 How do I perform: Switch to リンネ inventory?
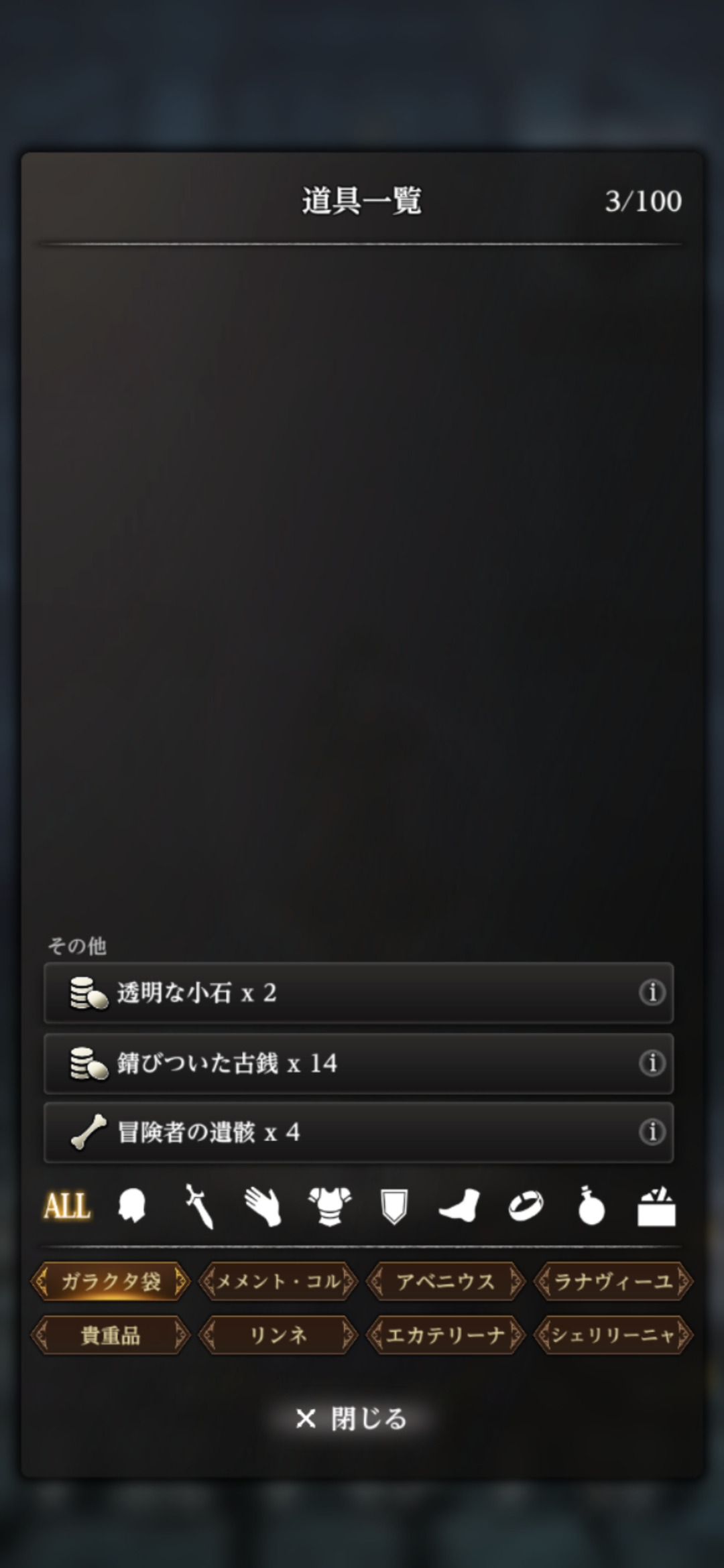(278, 1335)
